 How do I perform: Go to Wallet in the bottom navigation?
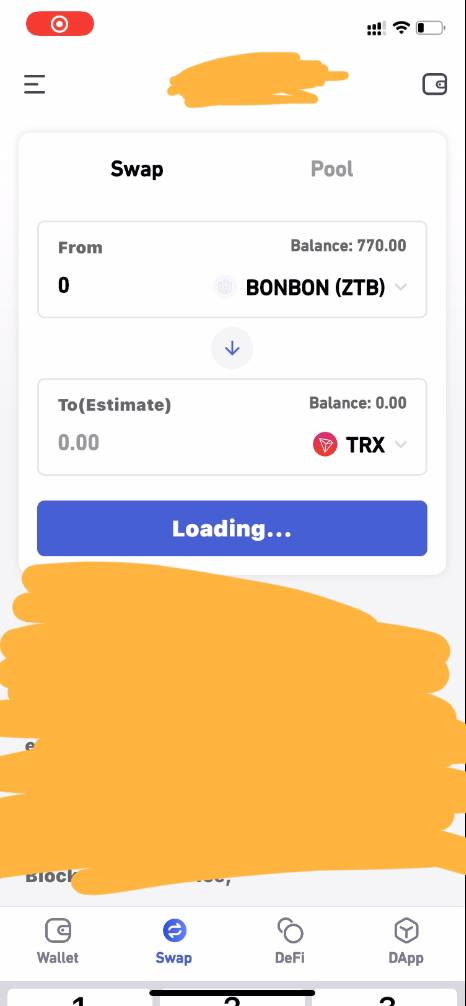click(x=58, y=941)
